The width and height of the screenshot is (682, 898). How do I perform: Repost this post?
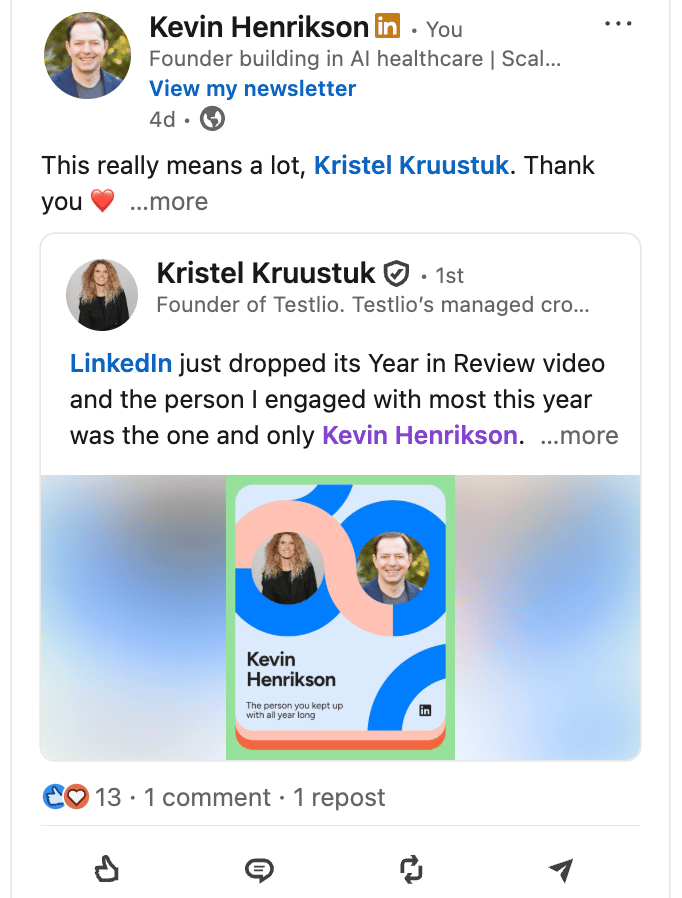(412, 869)
